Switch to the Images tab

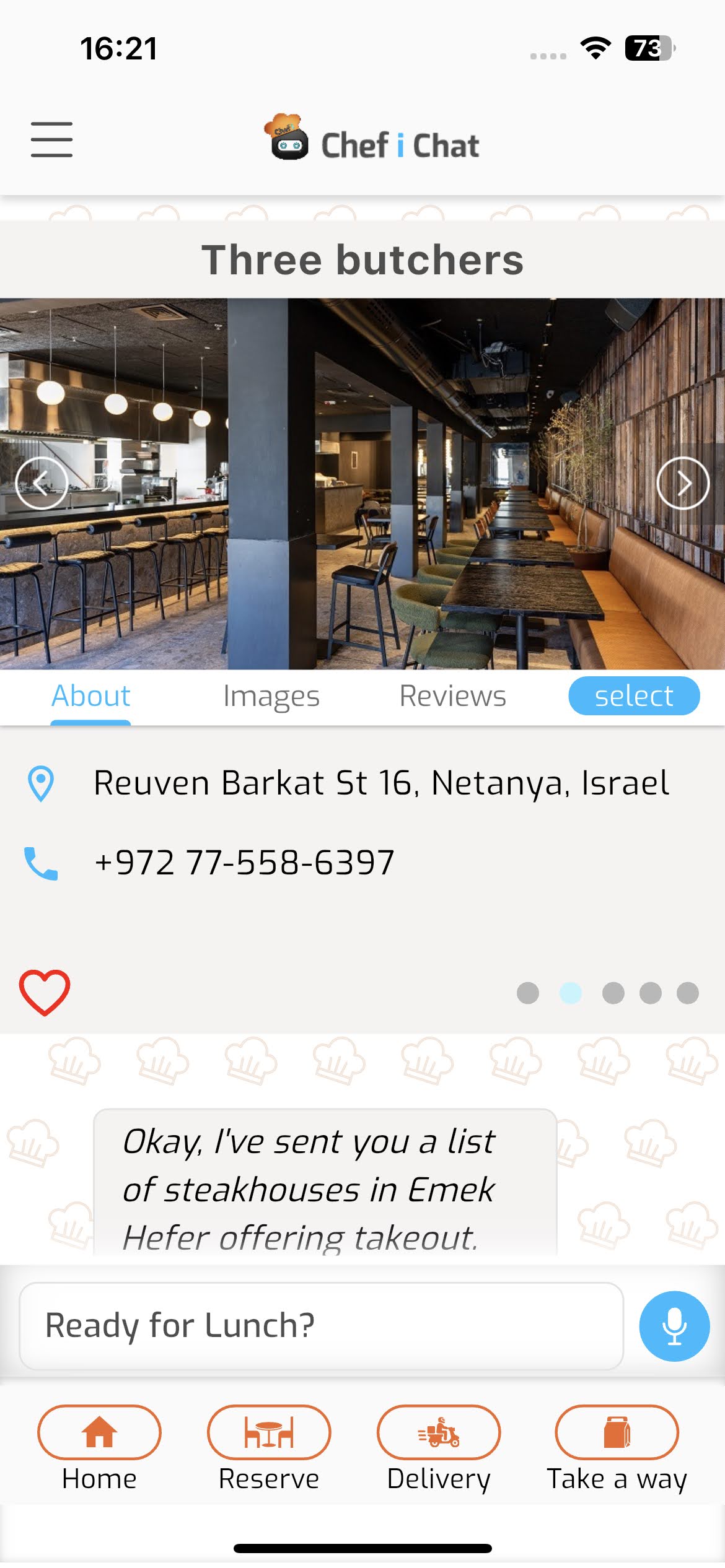[x=271, y=696]
